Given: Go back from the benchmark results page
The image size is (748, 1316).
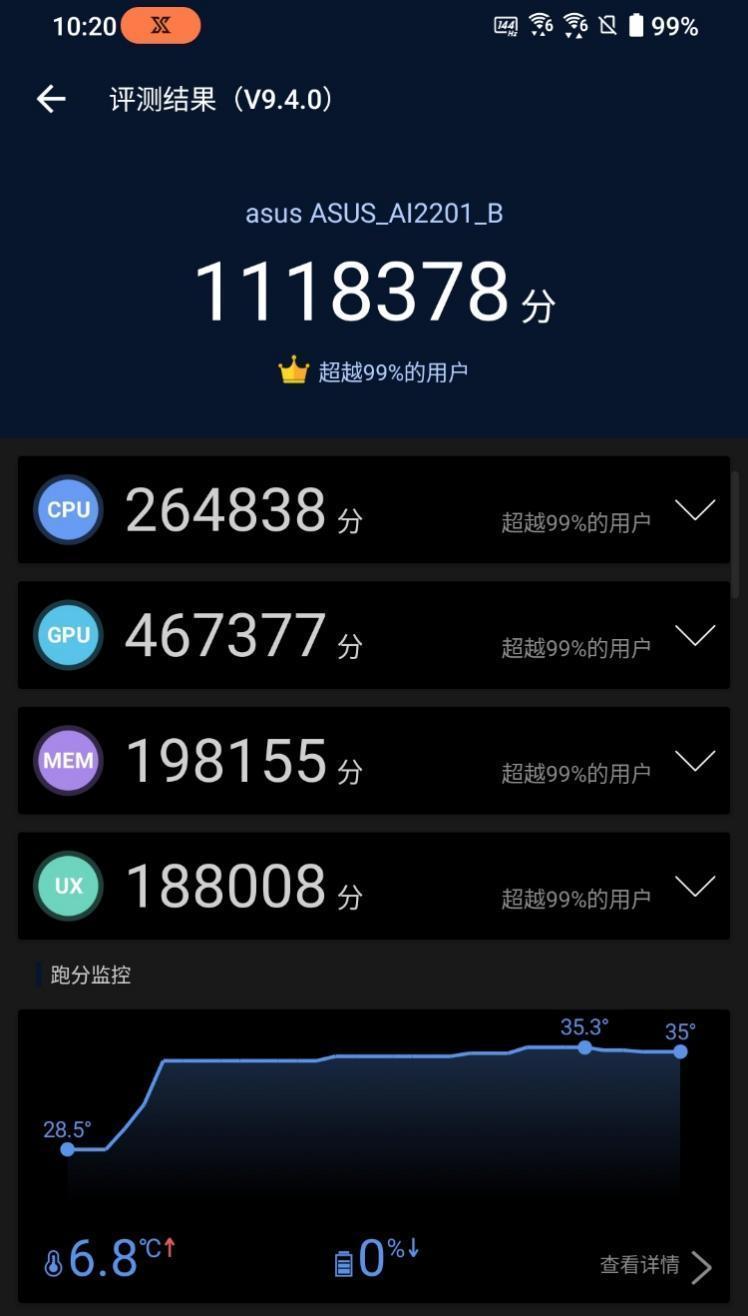Looking at the screenshot, I should pos(51,98).
